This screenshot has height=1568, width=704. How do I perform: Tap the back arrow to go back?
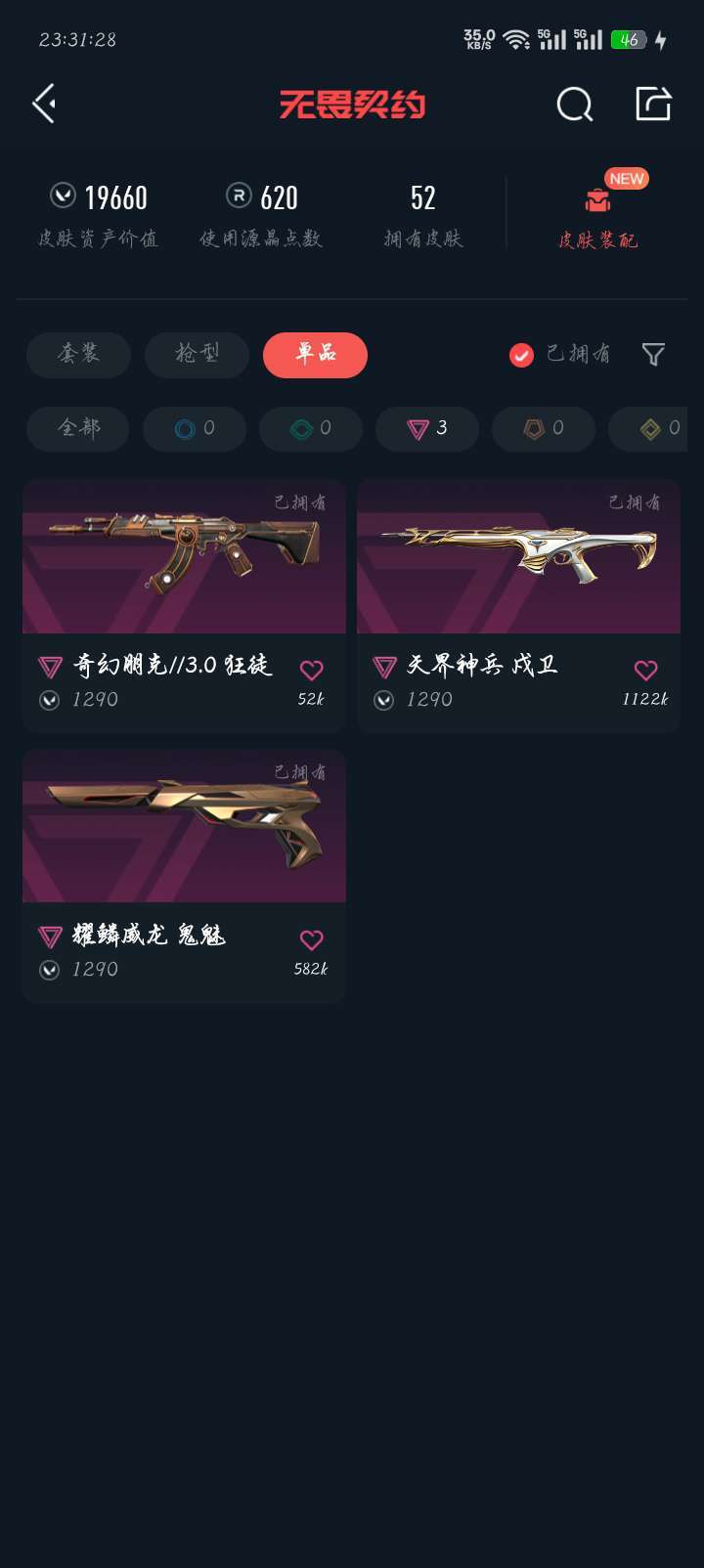(43, 103)
